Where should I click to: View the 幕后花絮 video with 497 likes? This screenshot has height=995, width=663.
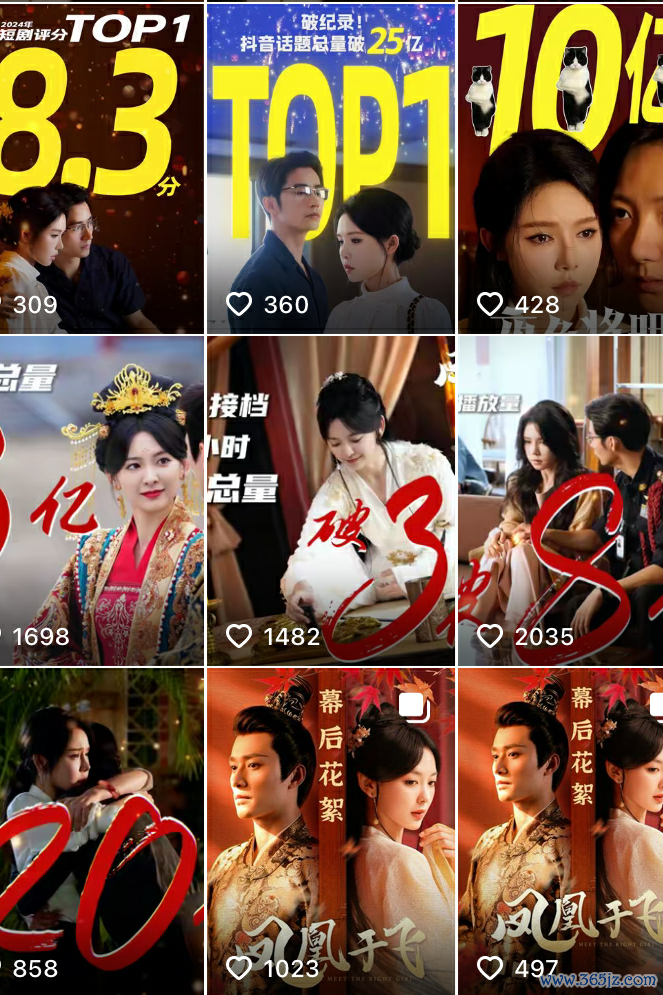point(560,830)
